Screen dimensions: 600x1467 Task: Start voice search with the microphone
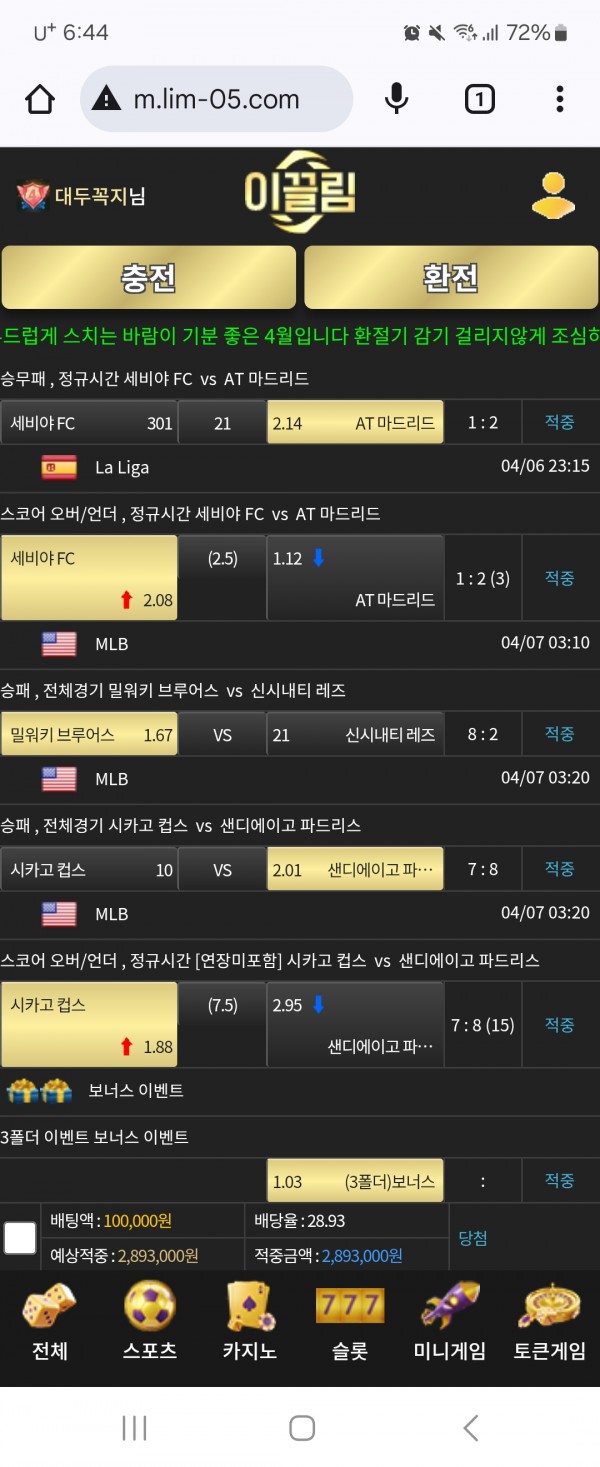(397, 99)
